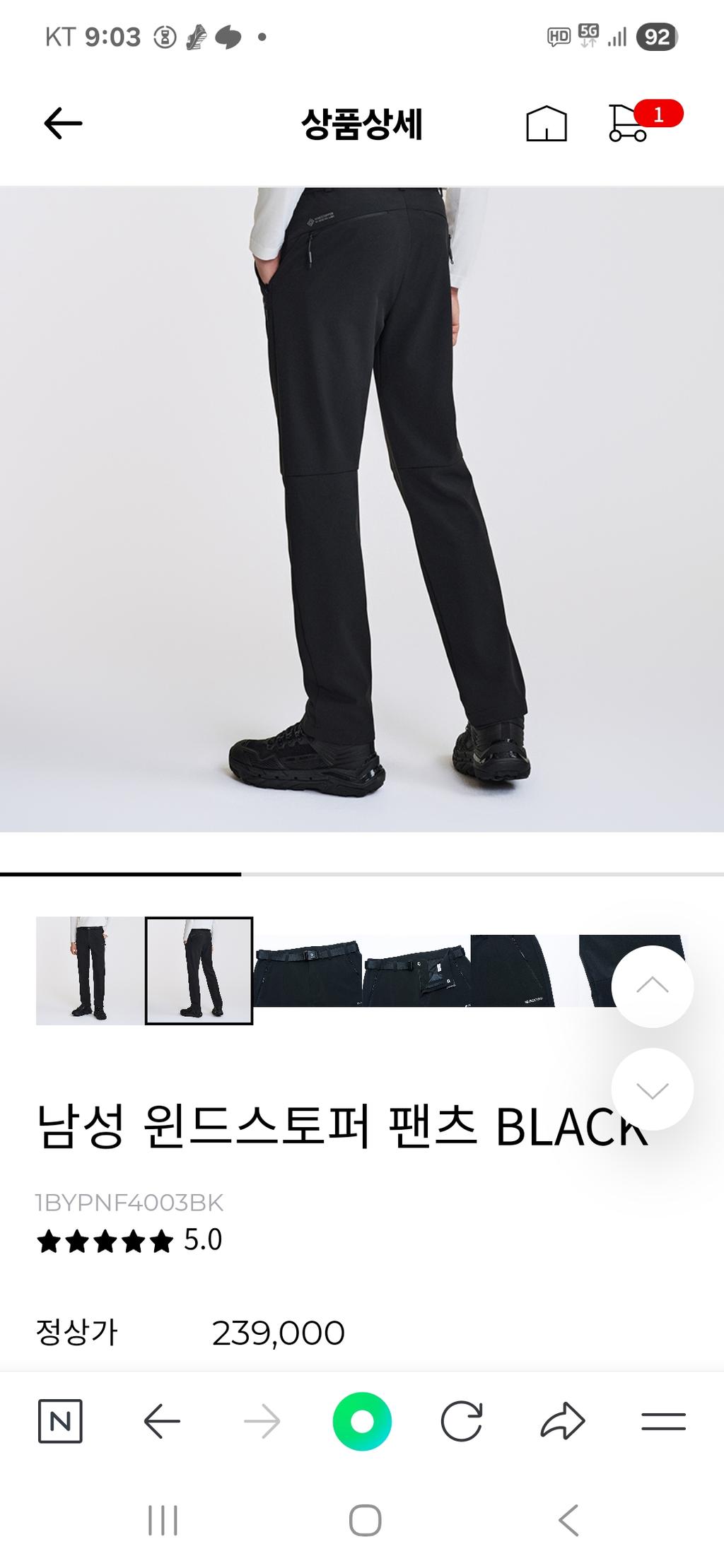
Task: Go back using the top arrow
Action: pos(63,124)
